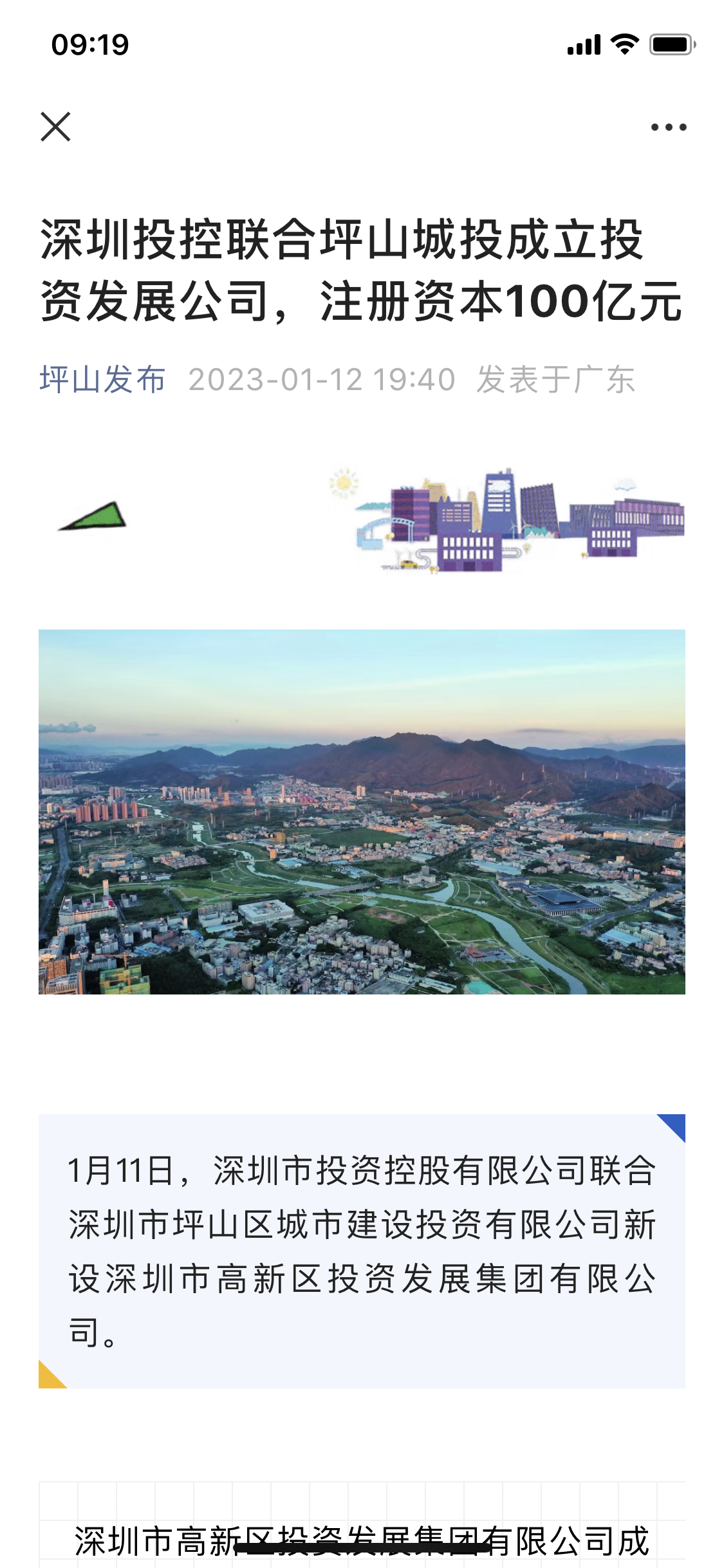This screenshot has height=1568, width=724.
Task: Close the article page
Action: (x=55, y=127)
